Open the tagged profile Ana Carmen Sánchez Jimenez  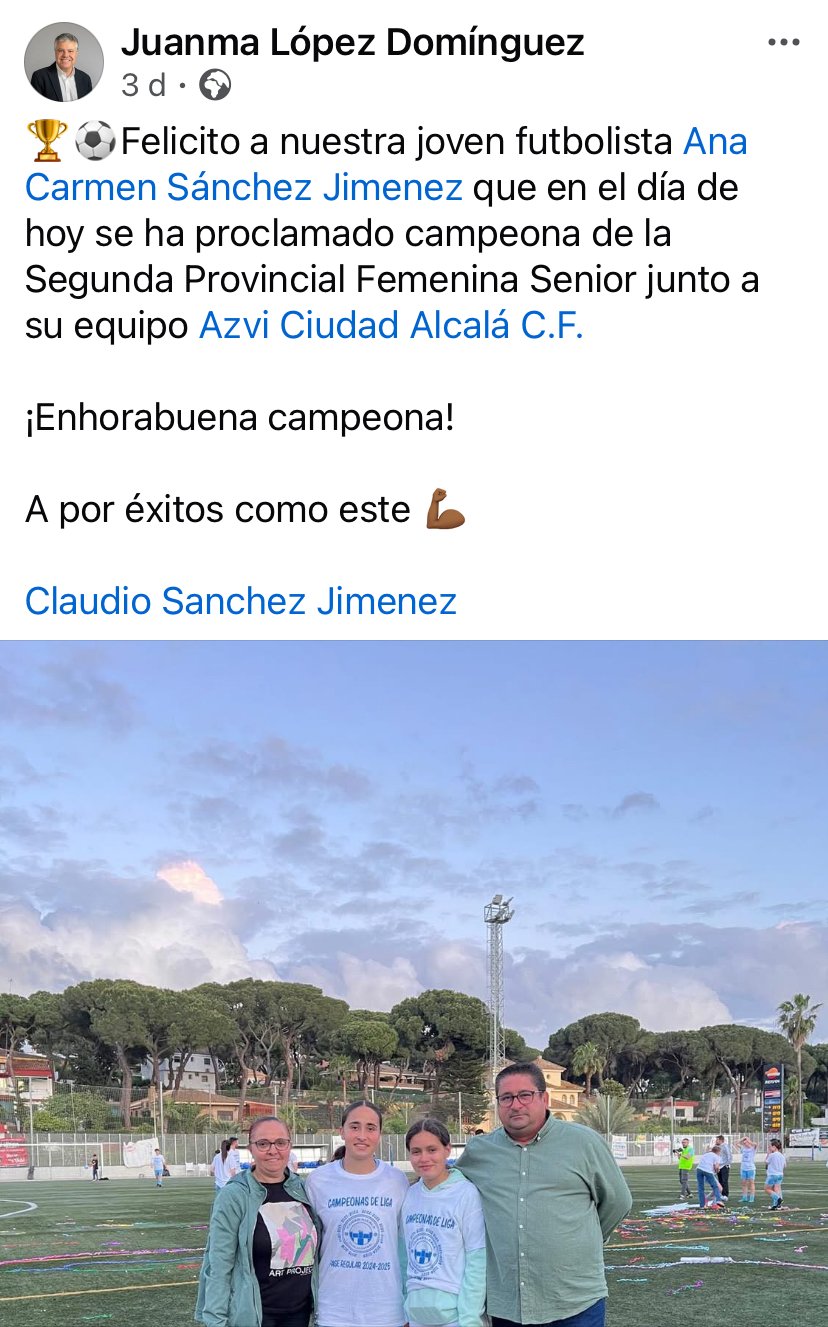tap(243, 187)
